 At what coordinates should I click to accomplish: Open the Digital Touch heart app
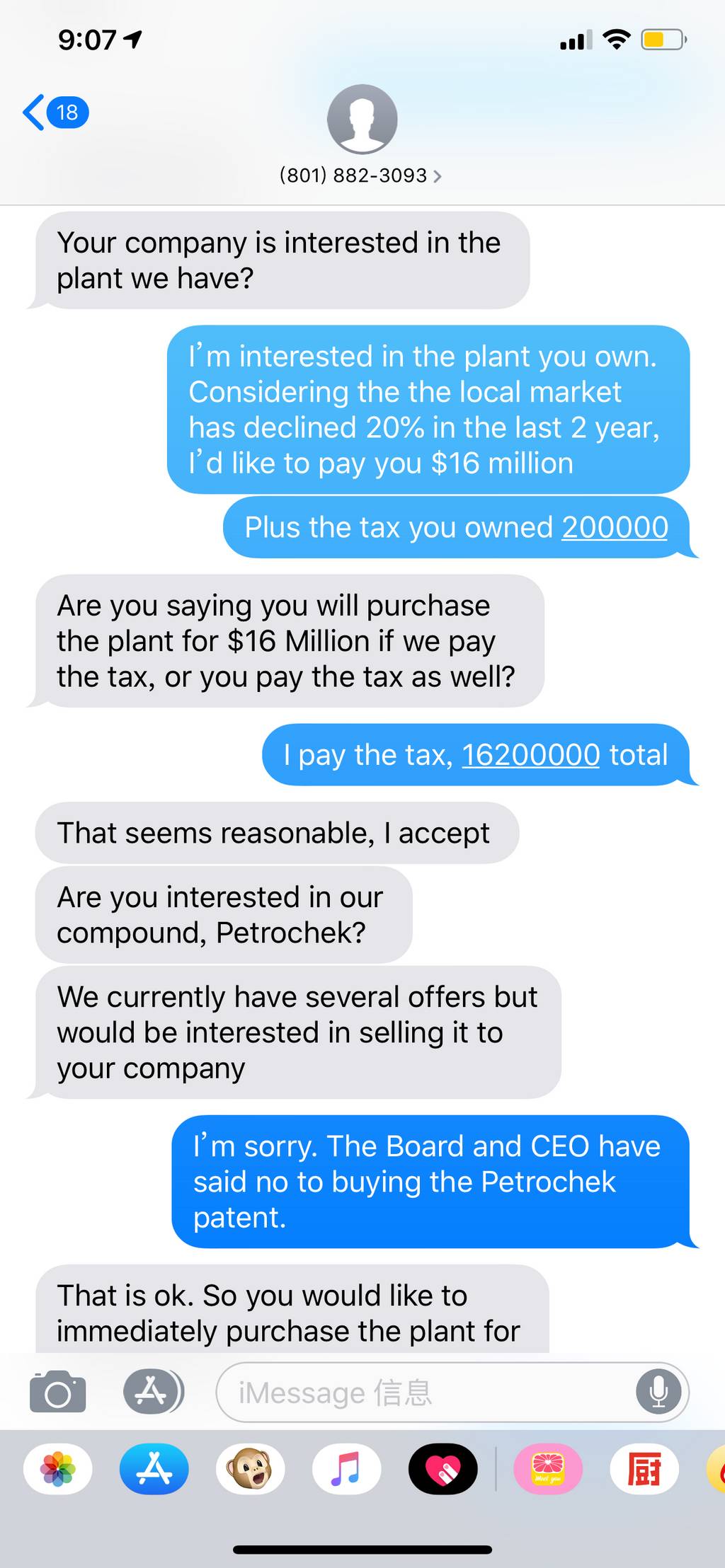[443, 1469]
